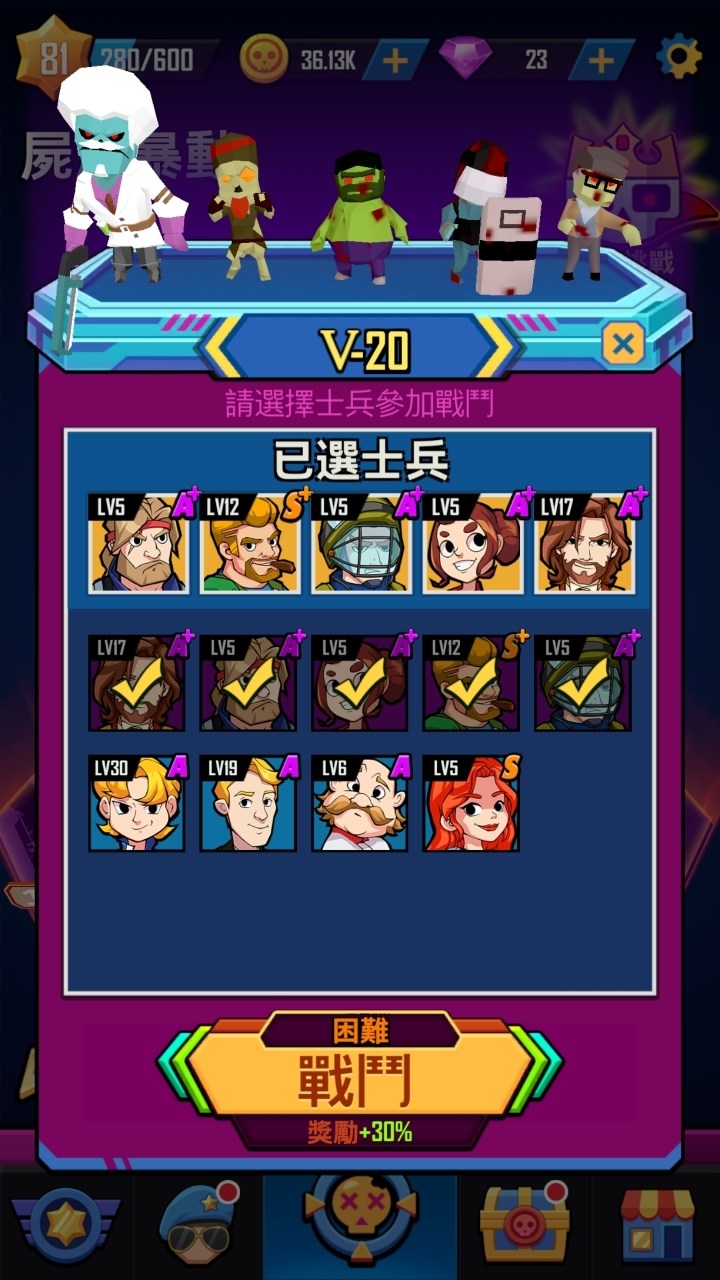The width and height of the screenshot is (720, 1280).
Task: Open the settings gear
Action: click(679, 57)
